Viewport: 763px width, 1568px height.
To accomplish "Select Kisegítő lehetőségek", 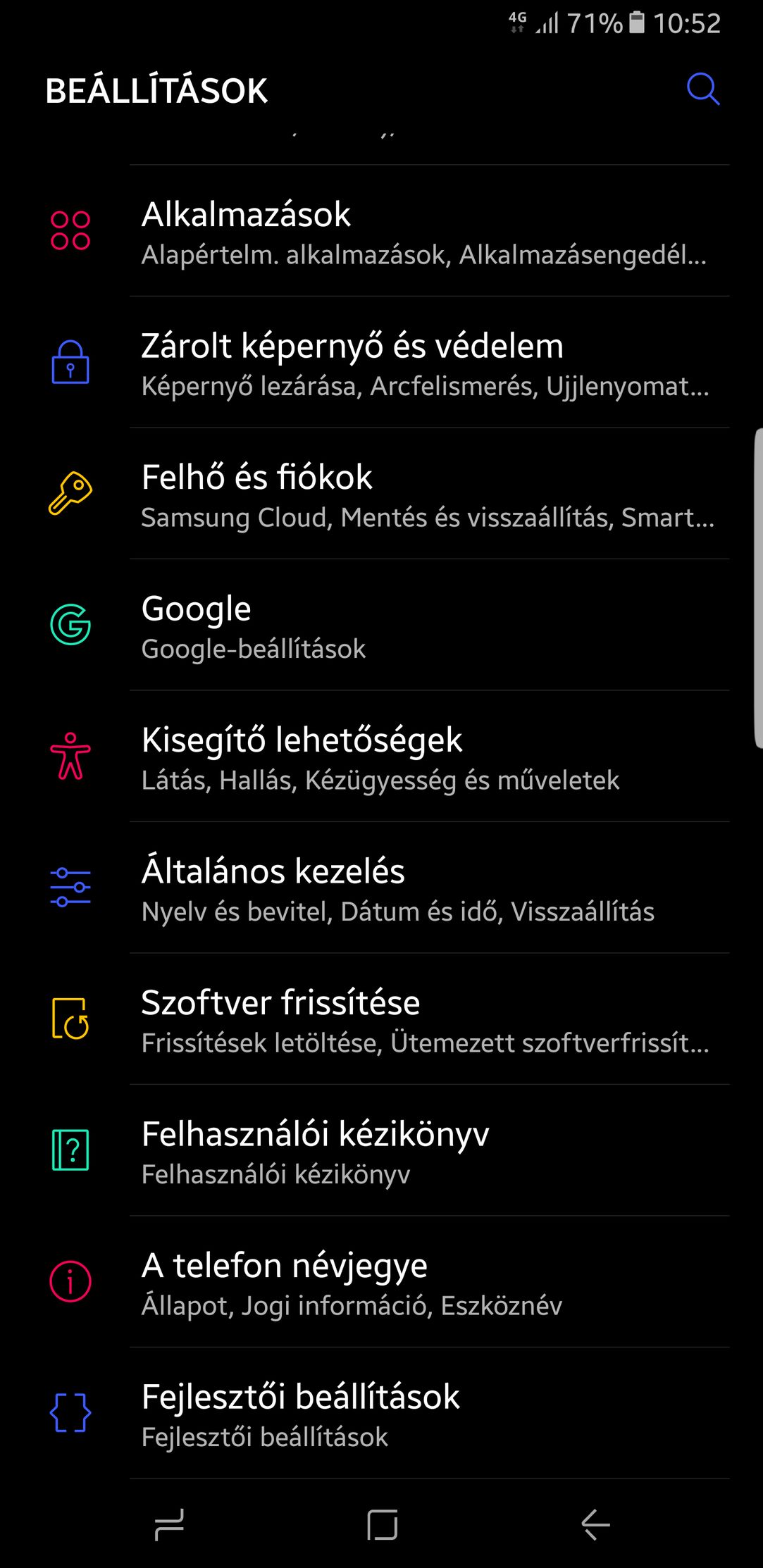I will [381, 757].
